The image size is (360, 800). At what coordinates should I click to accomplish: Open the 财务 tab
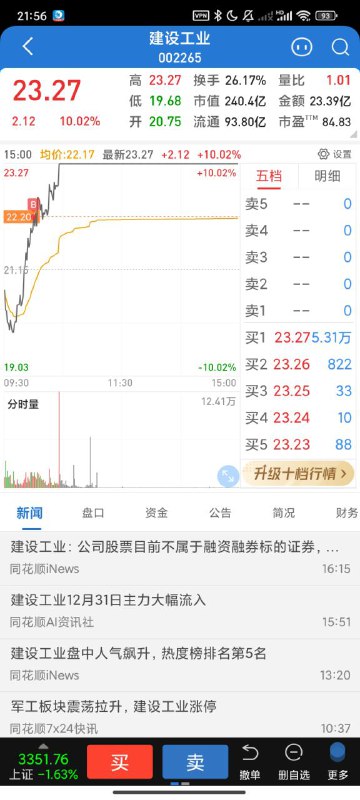347,513
